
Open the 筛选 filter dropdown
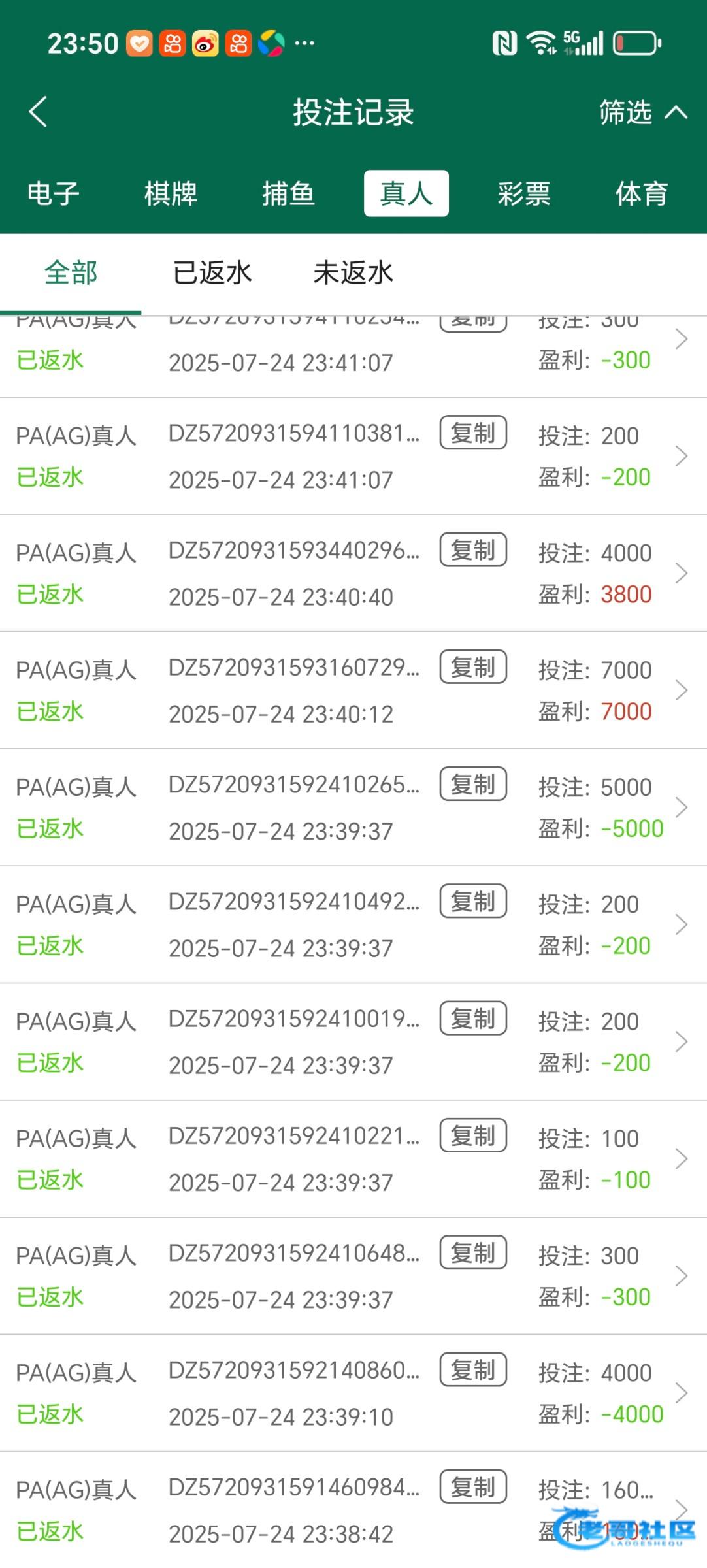point(643,112)
